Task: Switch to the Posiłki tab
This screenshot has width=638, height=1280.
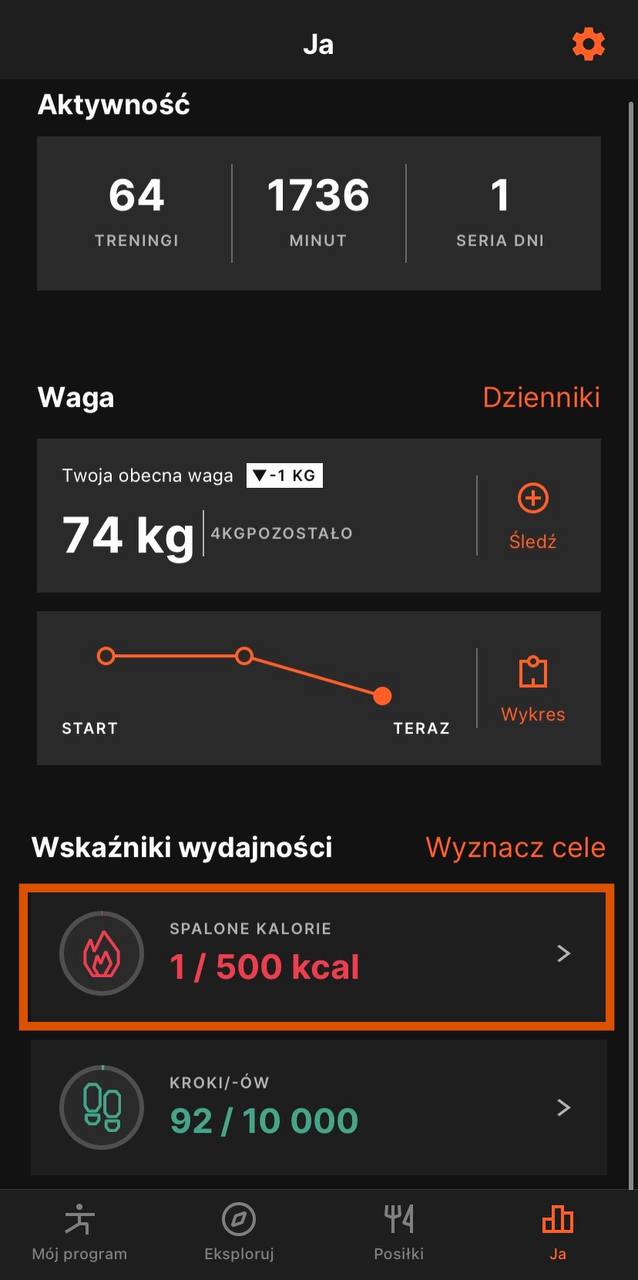Action: click(398, 1233)
